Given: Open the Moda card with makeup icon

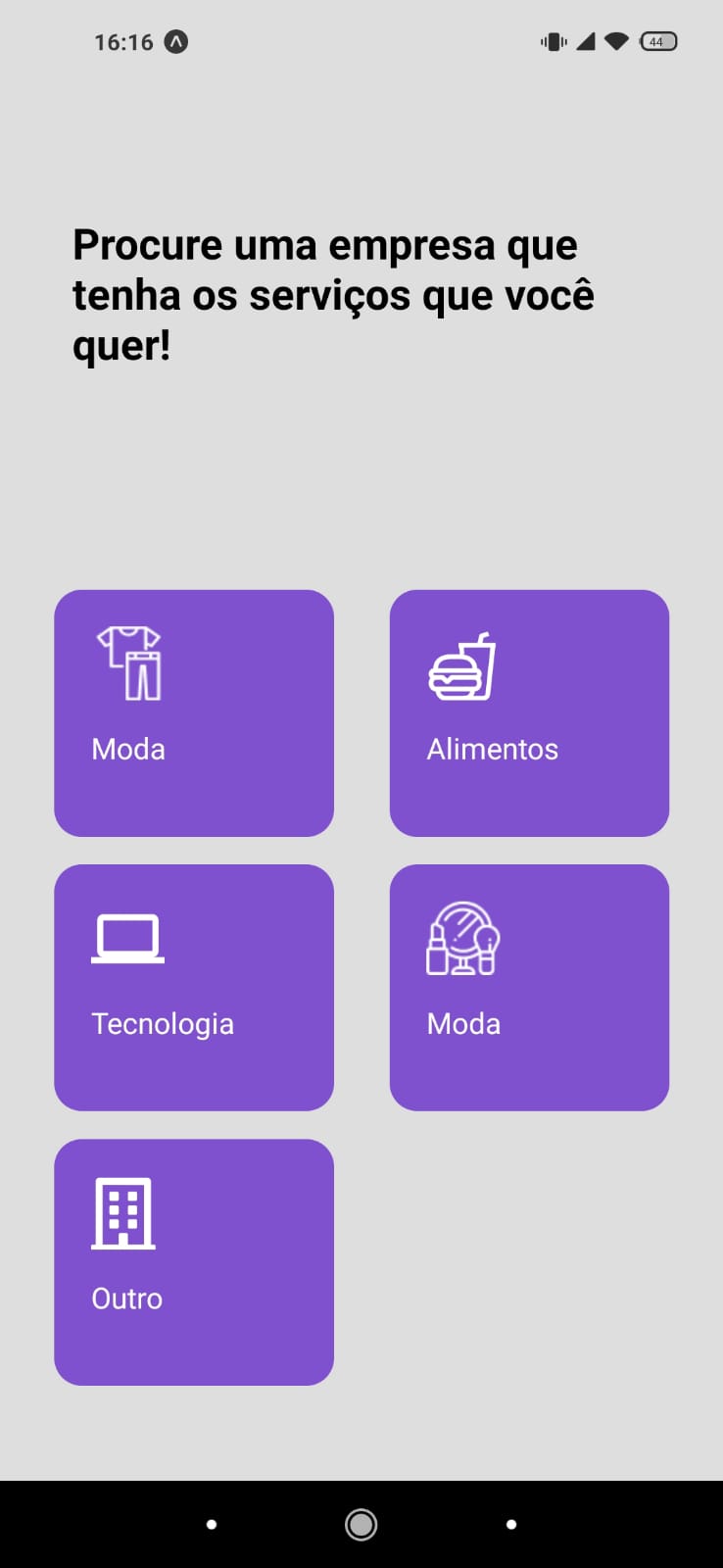Looking at the screenshot, I should click(x=529, y=987).
